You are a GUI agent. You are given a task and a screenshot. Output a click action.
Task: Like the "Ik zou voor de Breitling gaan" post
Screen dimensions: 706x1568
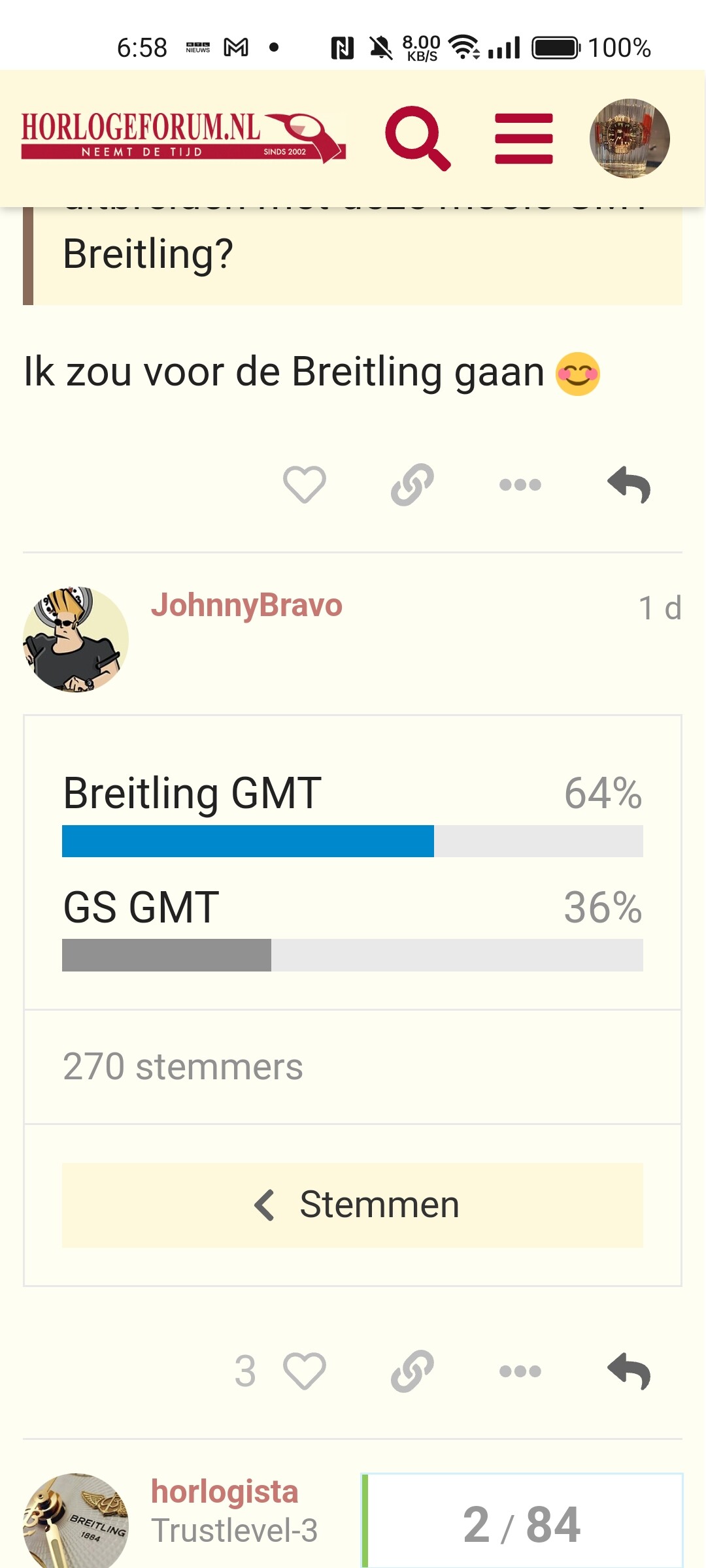pos(304,485)
